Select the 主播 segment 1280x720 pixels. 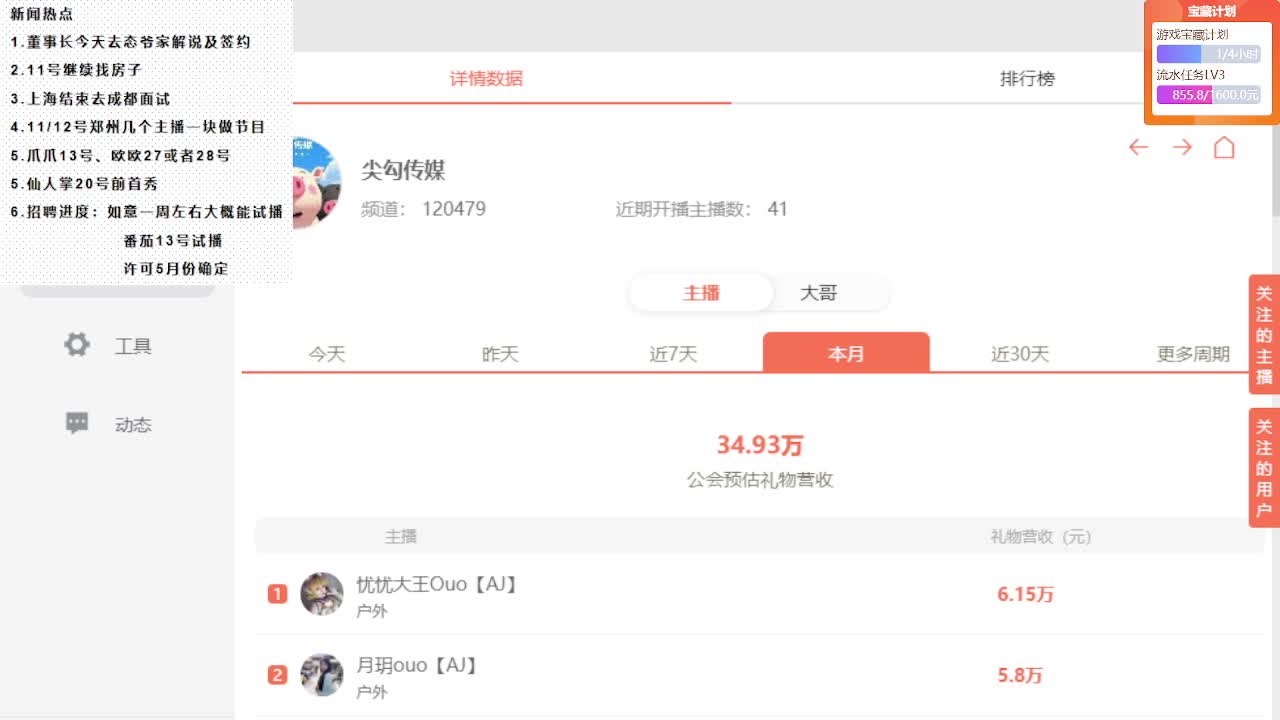click(x=701, y=293)
